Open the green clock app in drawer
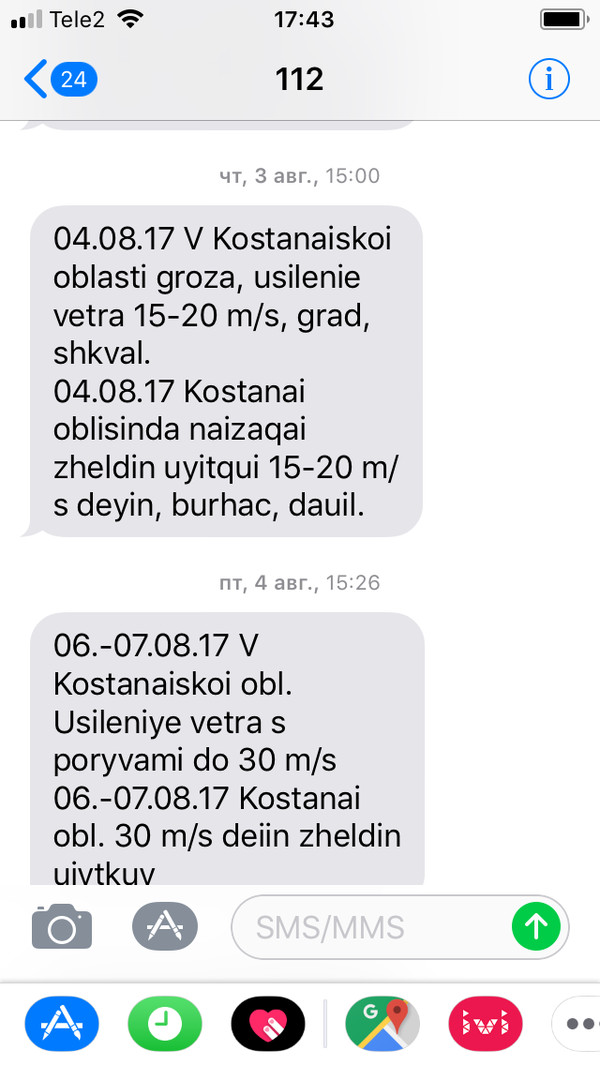600x1065 pixels. (x=165, y=1022)
